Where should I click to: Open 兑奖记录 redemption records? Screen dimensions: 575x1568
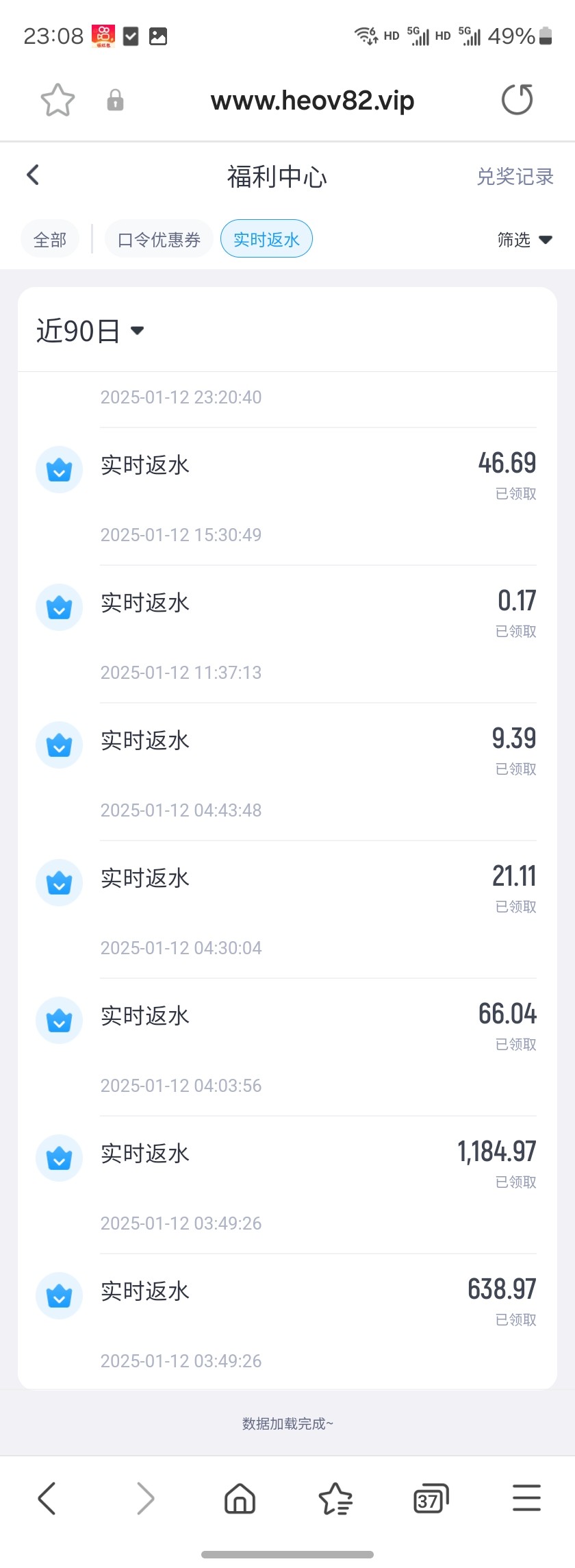pyautogui.click(x=515, y=177)
